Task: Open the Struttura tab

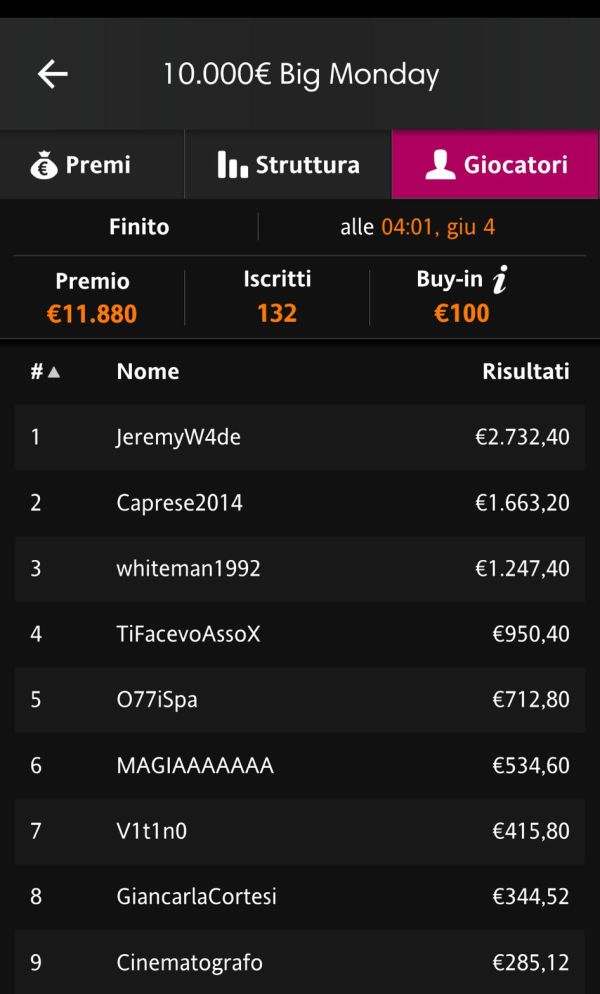Action: click(288, 165)
